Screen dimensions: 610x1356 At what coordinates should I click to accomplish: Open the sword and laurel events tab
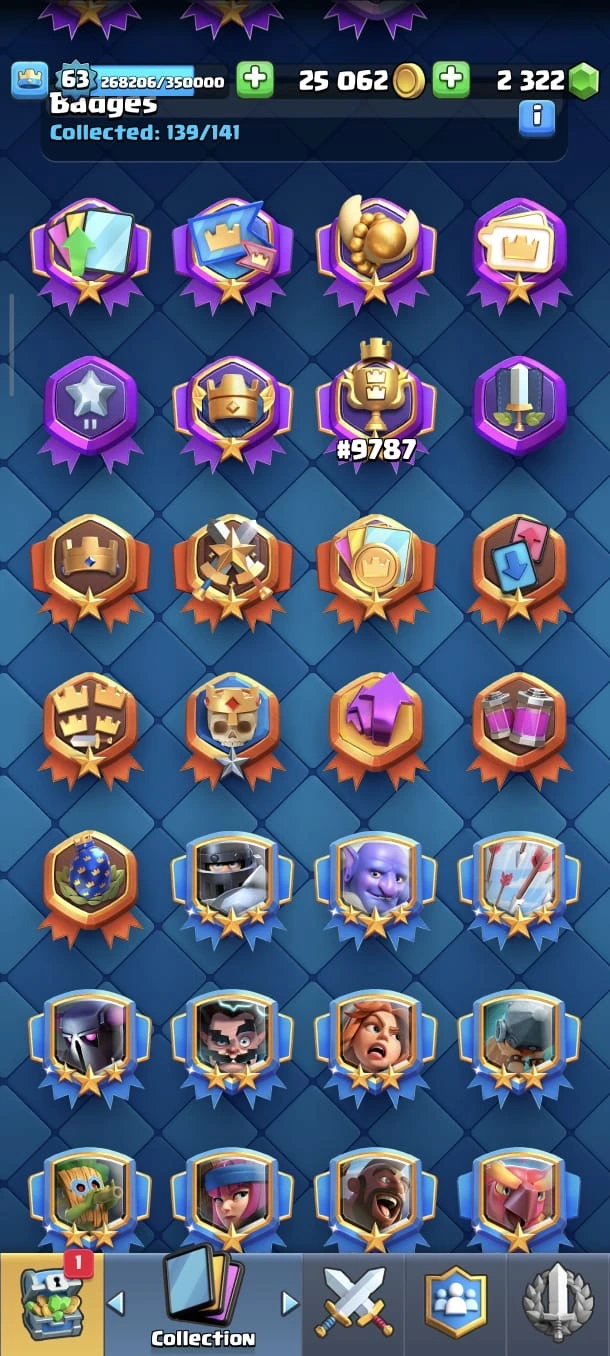558,1303
